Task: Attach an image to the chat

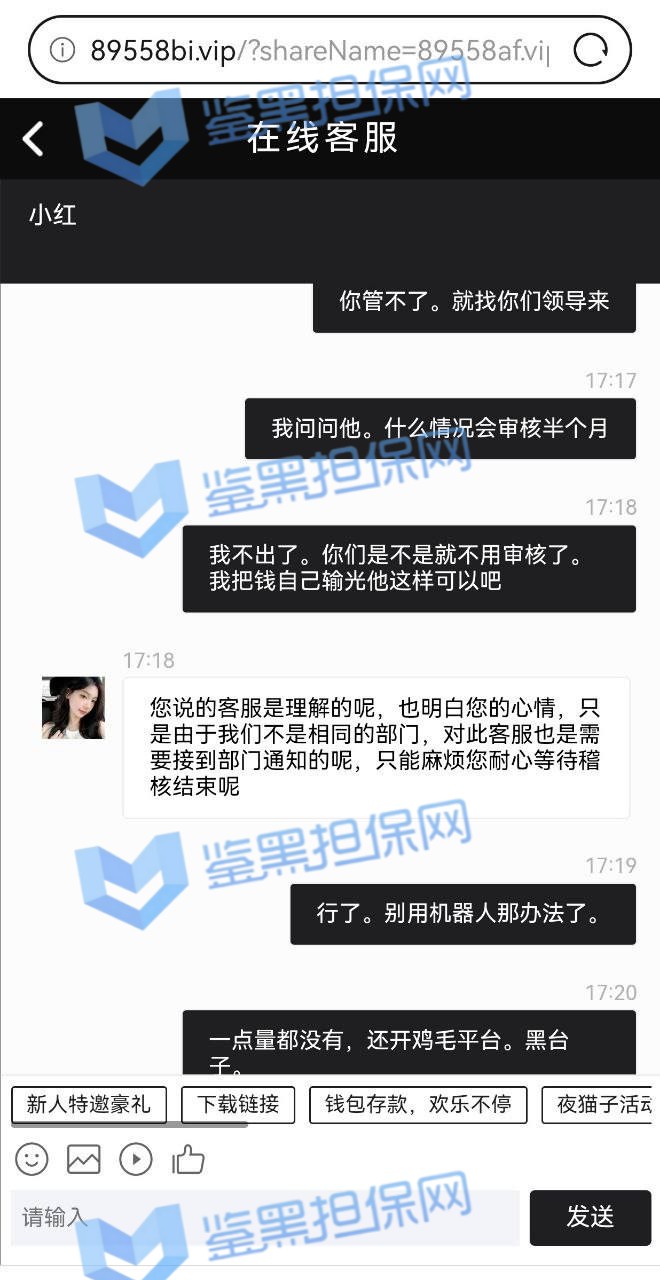Action: tap(84, 1159)
